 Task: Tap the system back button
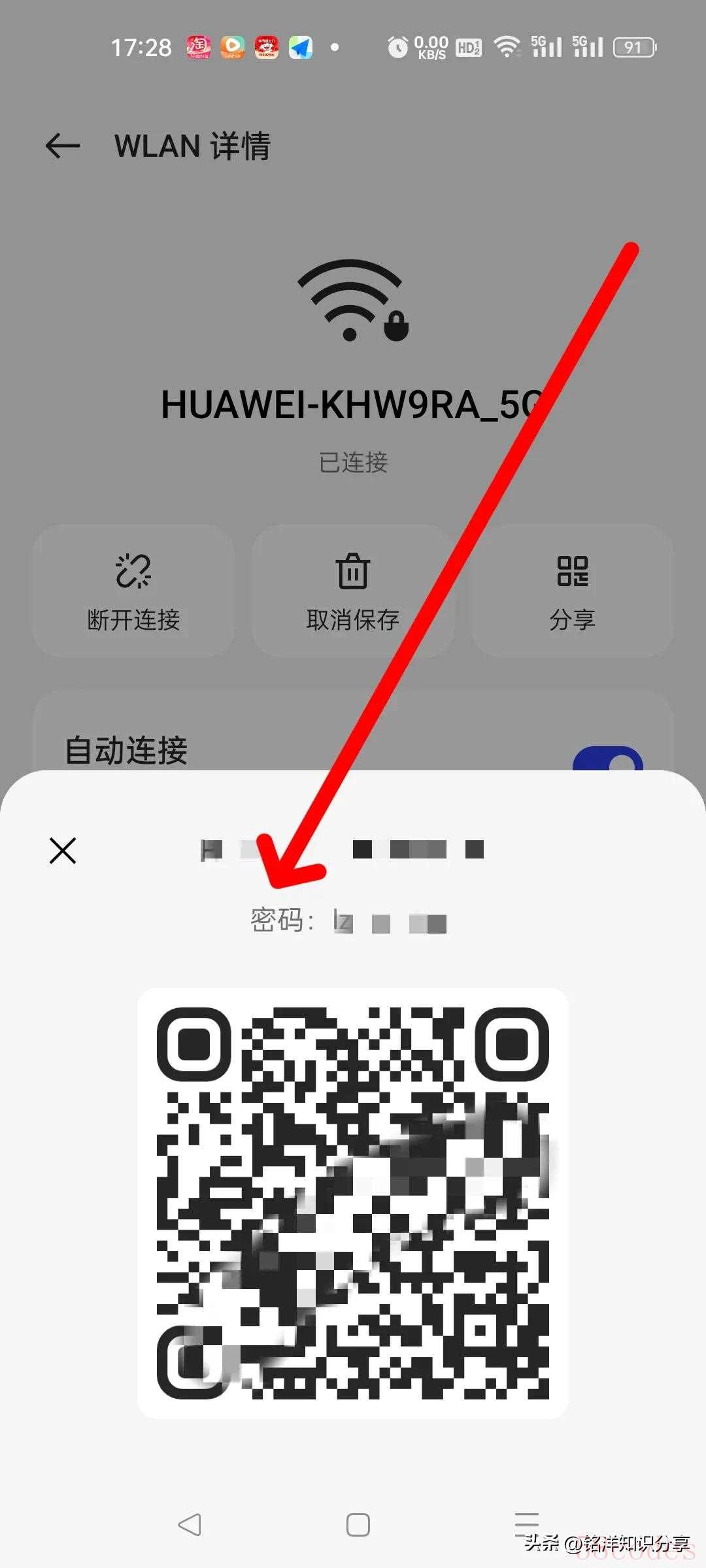pyautogui.click(x=190, y=1525)
